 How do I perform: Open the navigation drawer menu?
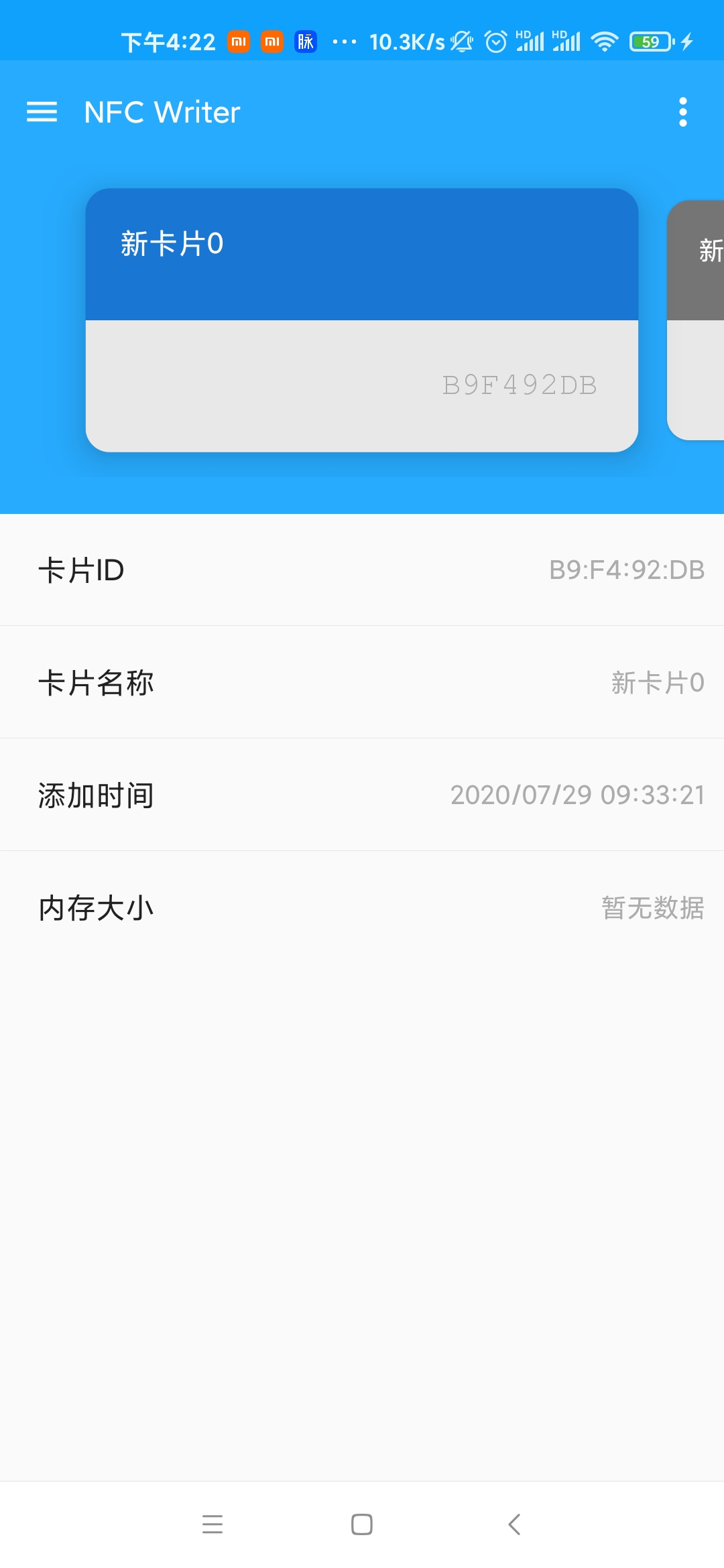[x=42, y=111]
